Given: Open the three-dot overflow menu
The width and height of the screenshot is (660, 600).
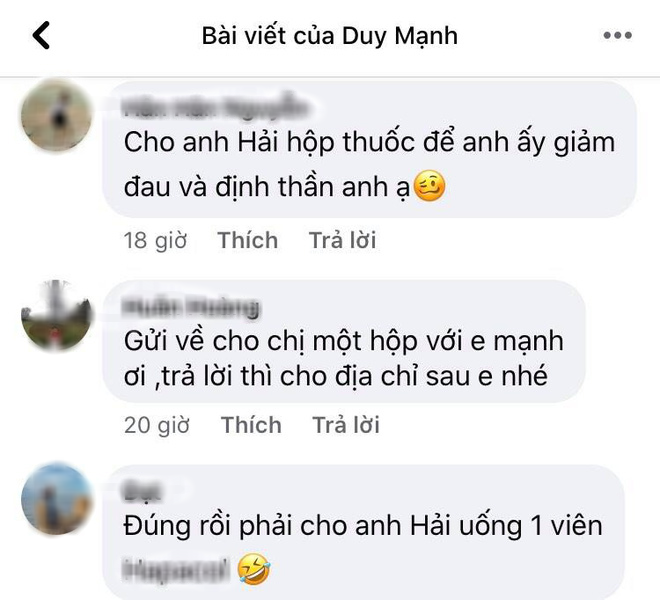Looking at the screenshot, I should coord(617,36).
